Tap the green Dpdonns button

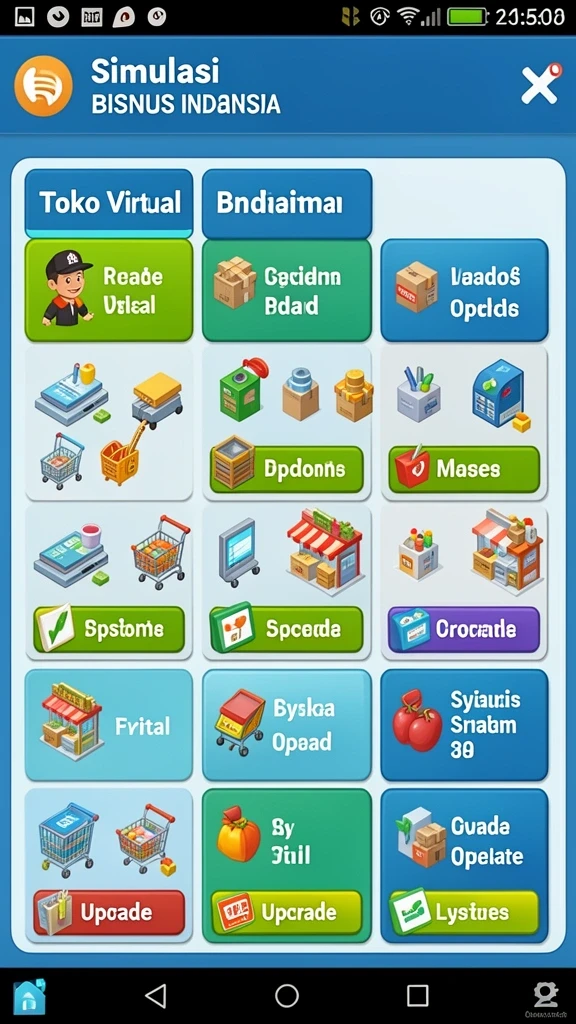click(x=287, y=469)
